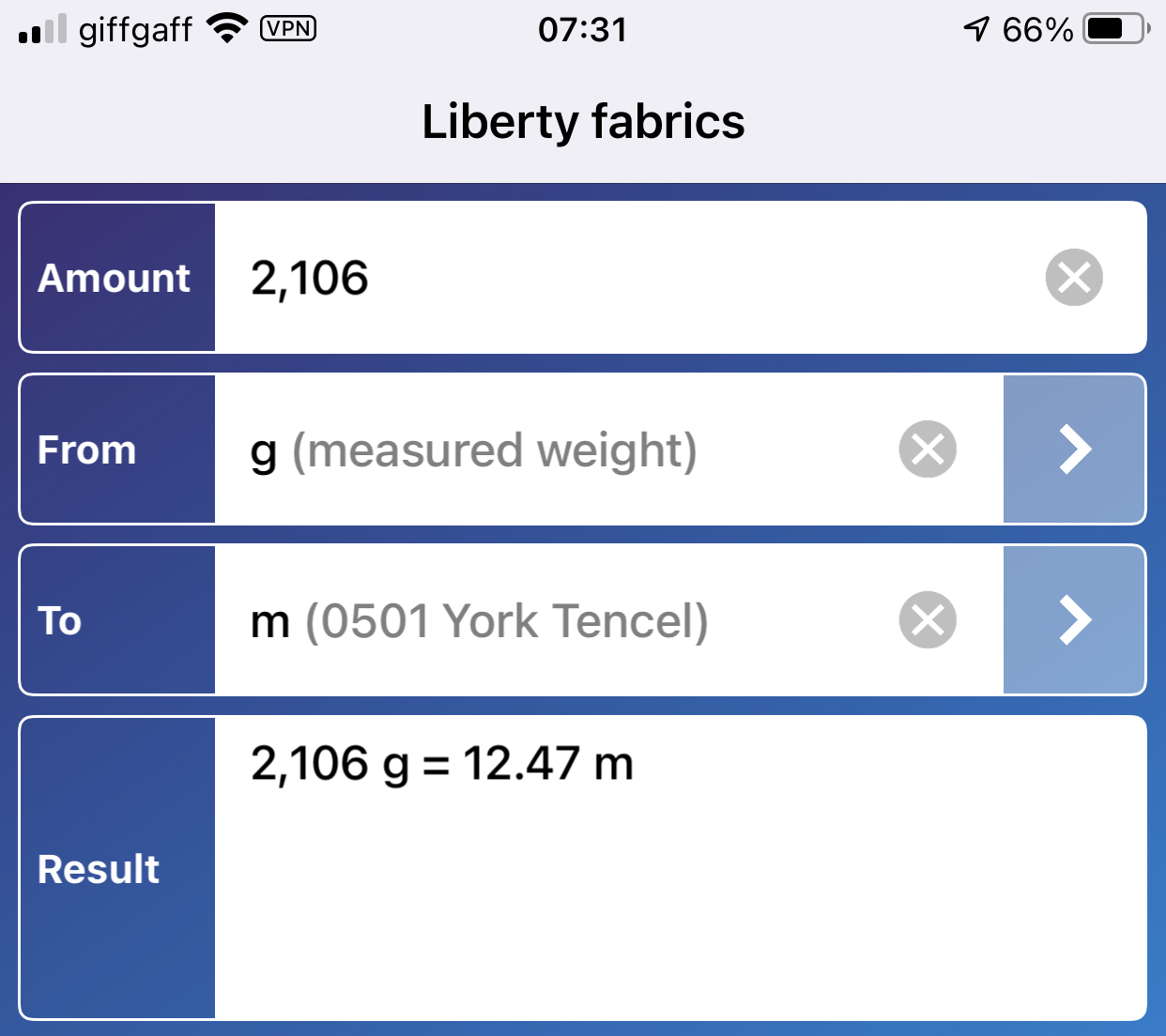
Task: Clear the From unit selection
Action: [928, 449]
